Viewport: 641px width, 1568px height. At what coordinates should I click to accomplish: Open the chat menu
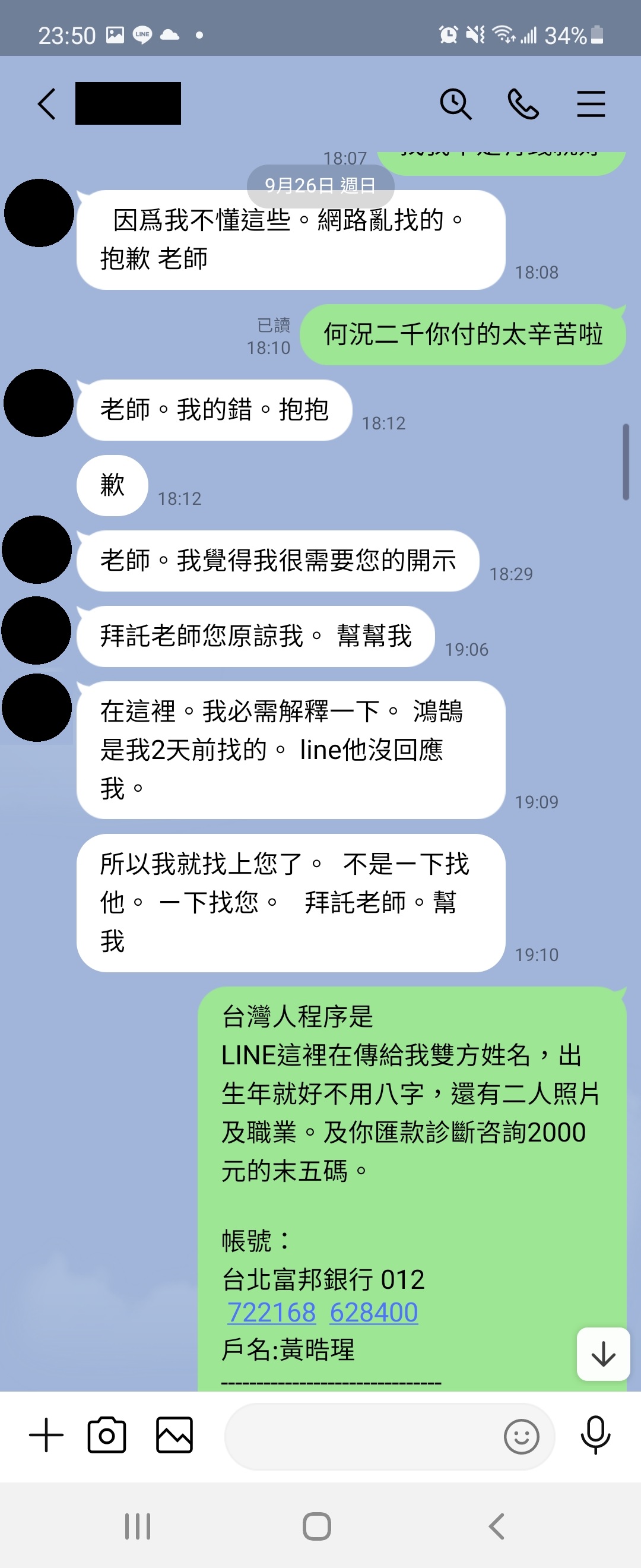point(591,103)
